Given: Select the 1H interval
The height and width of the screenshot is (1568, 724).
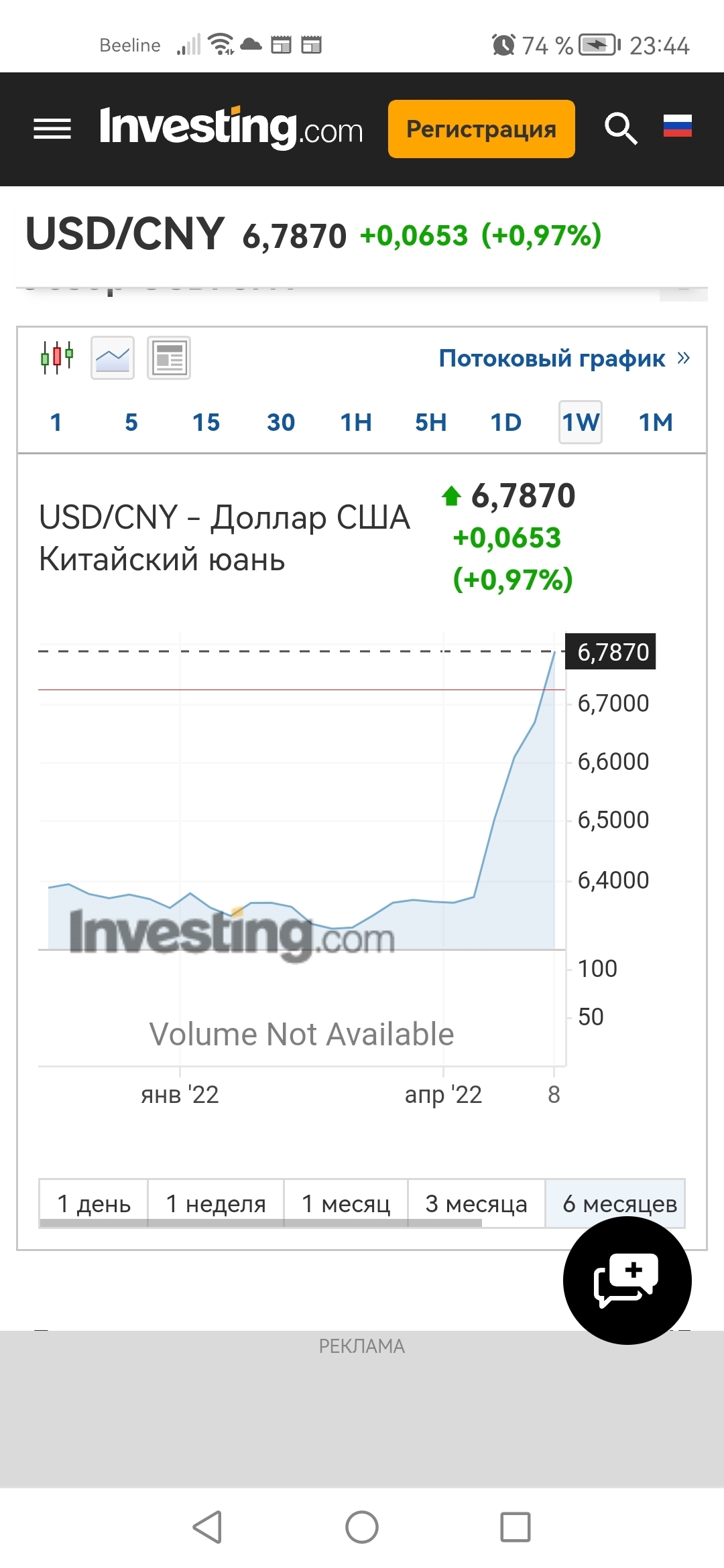Looking at the screenshot, I should 356,422.
